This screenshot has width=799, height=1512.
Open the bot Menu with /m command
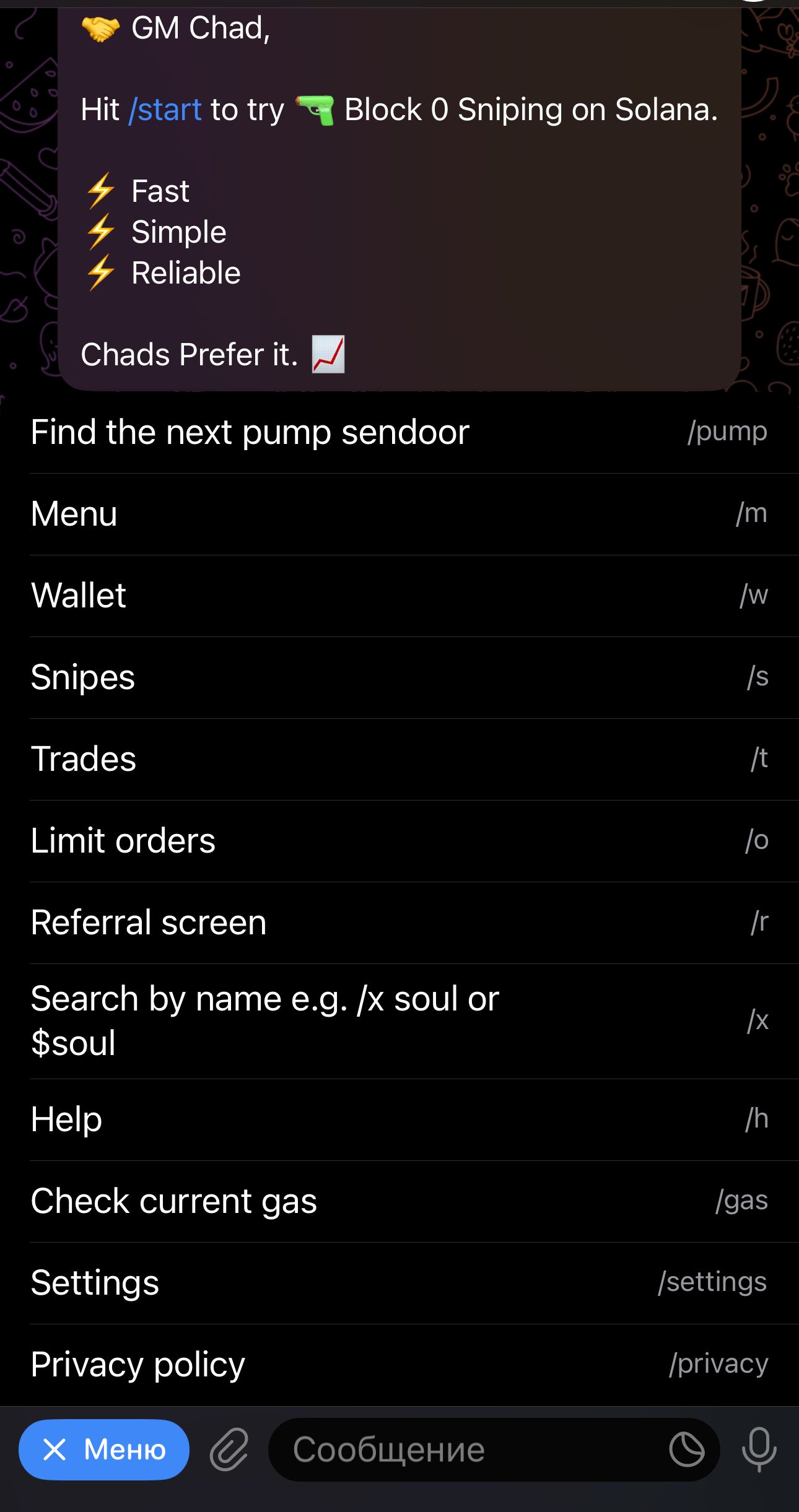[x=399, y=513]
